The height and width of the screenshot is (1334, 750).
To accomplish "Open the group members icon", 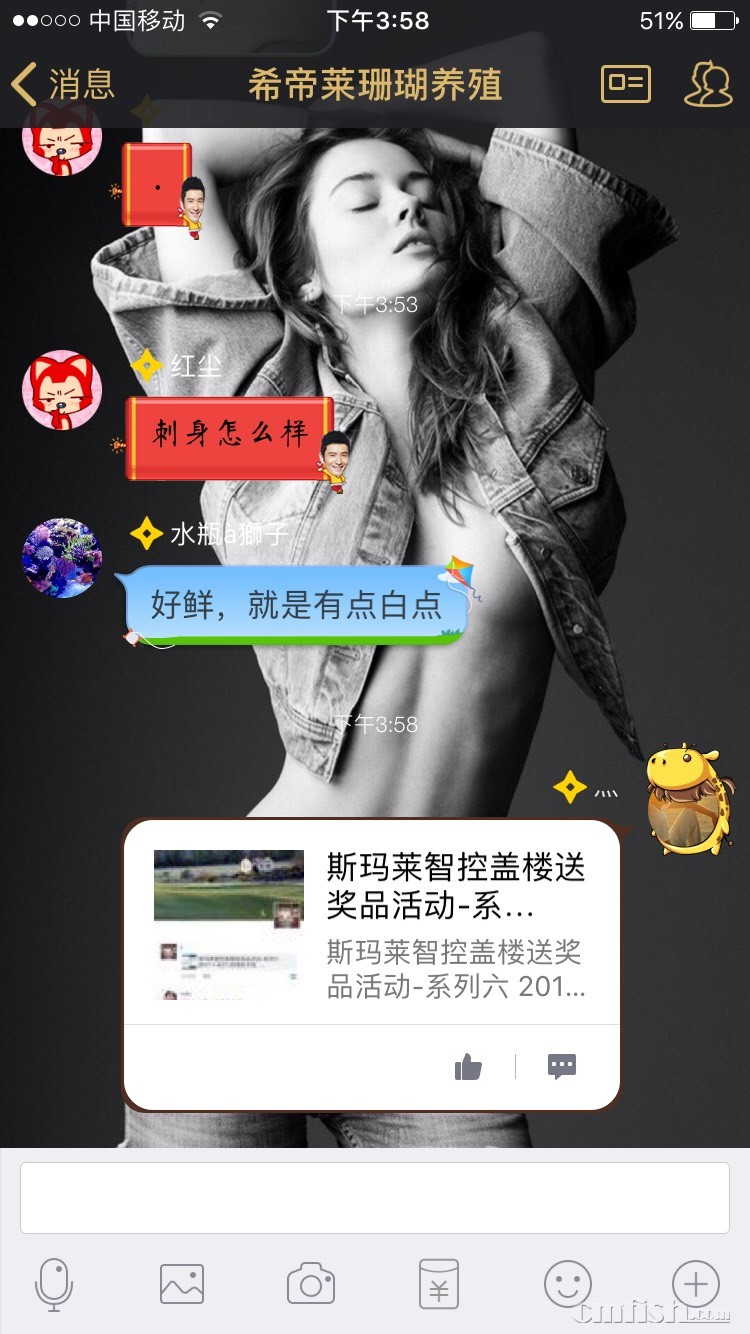I will click(707, 85).
